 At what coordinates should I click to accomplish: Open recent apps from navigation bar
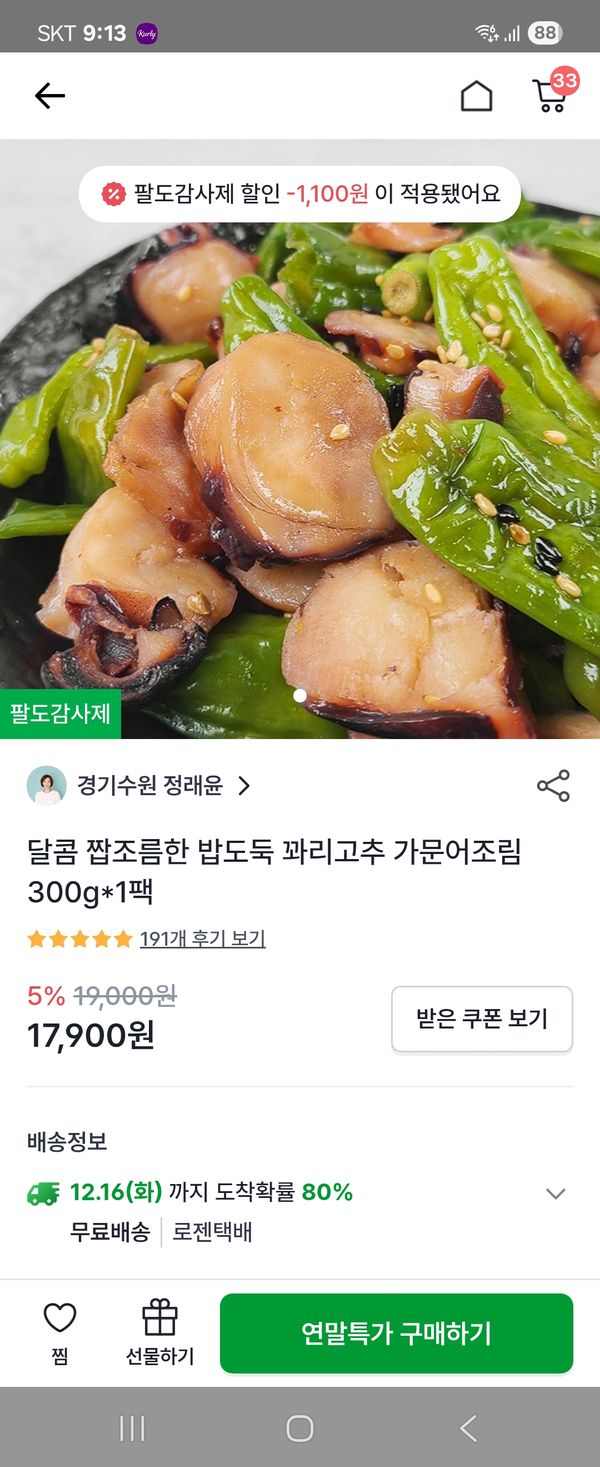tap(132, 1428)
